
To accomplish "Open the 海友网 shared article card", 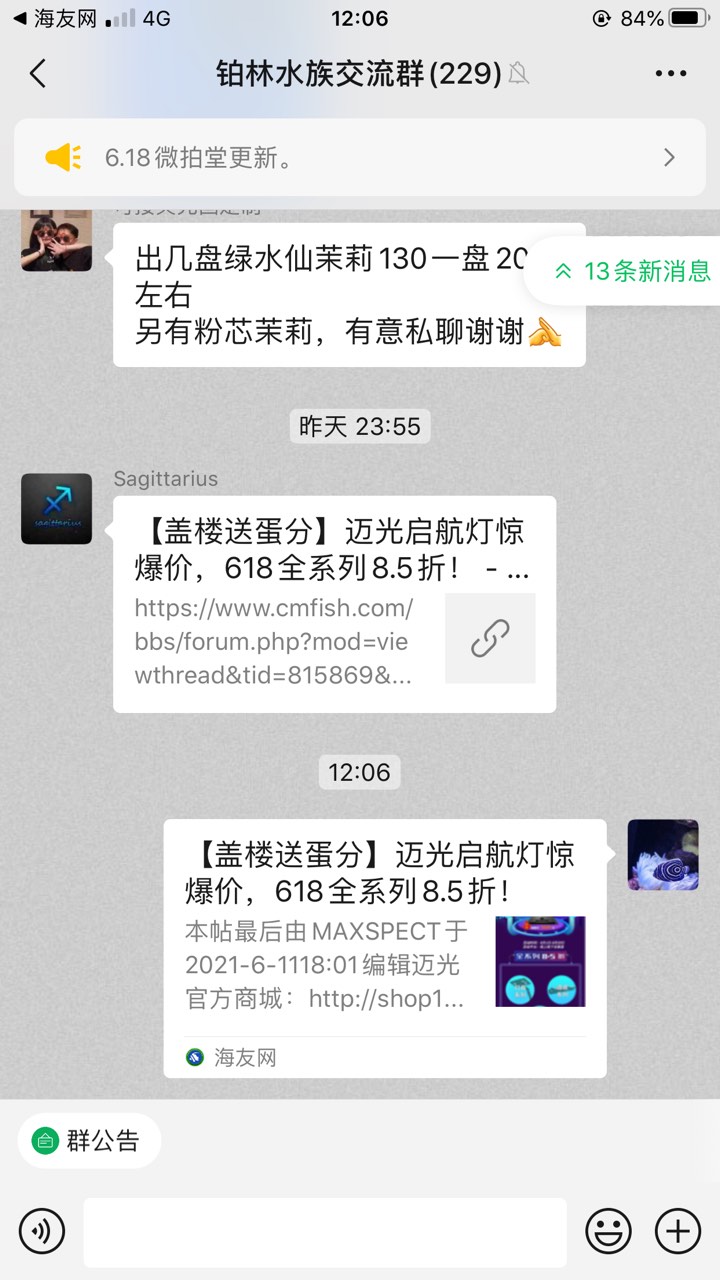I will point(384,947).
